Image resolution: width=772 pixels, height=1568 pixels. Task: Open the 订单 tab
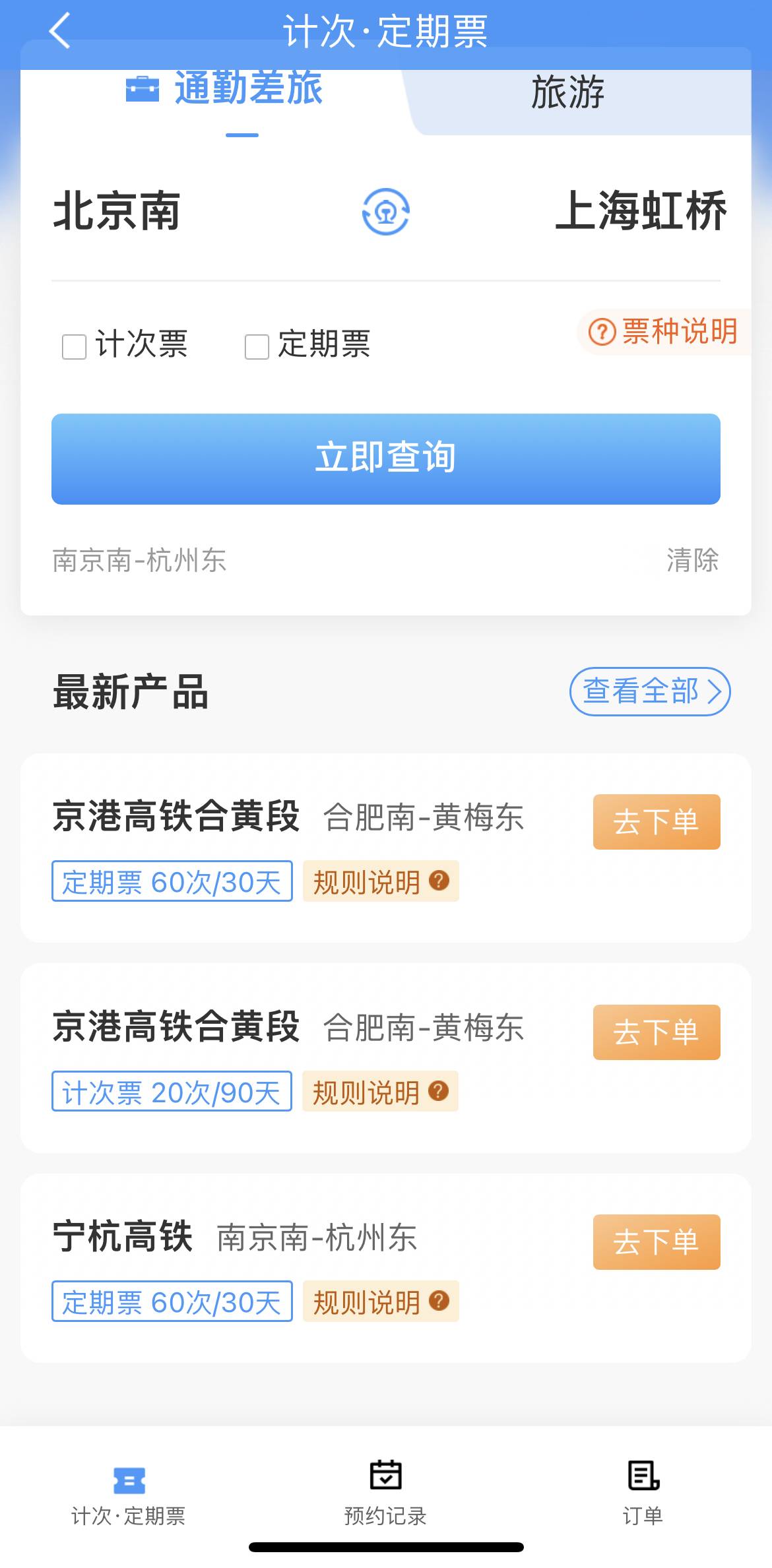[x=643, y=1493]
